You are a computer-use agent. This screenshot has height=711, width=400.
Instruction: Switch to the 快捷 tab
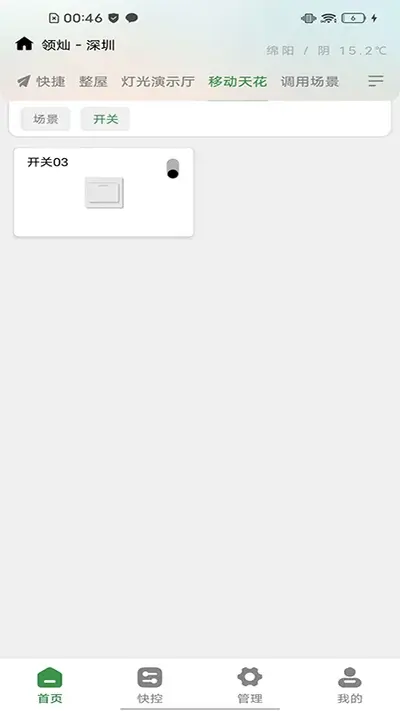(41, 82)
